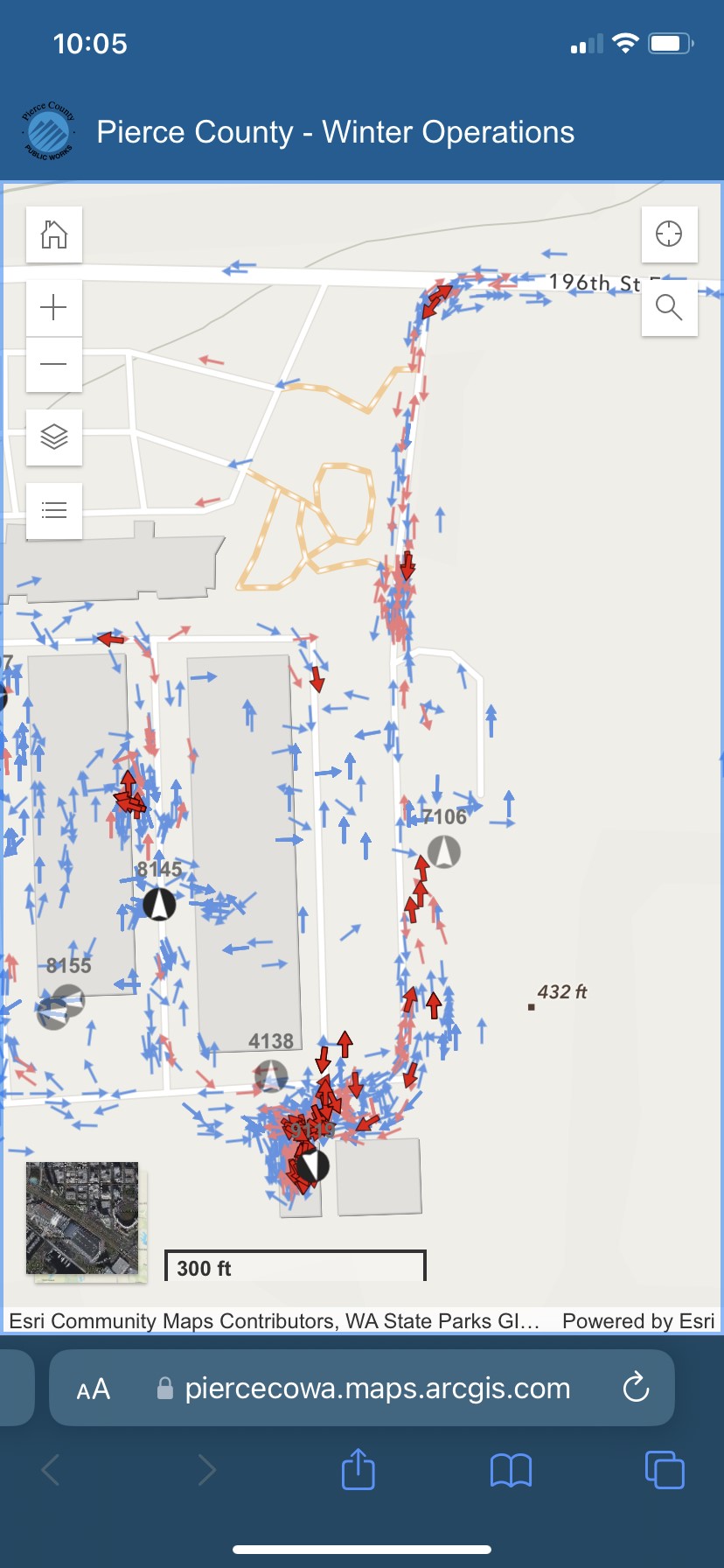The width and height of the screenshot is (724, 1568).
Task: Click vehicle marker 4138
Action: click(x=272, y=1075)
